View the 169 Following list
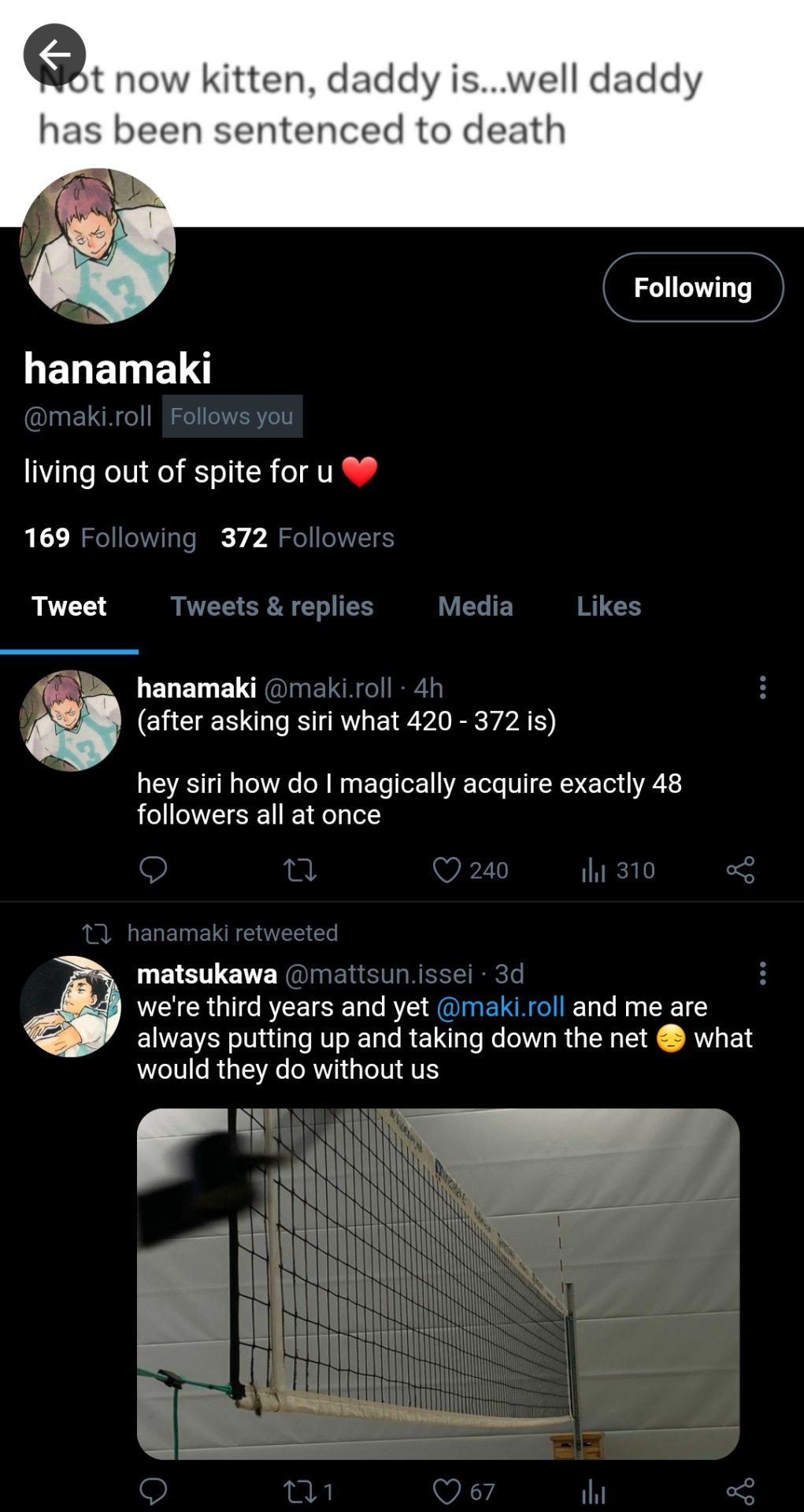 [110, 538]
